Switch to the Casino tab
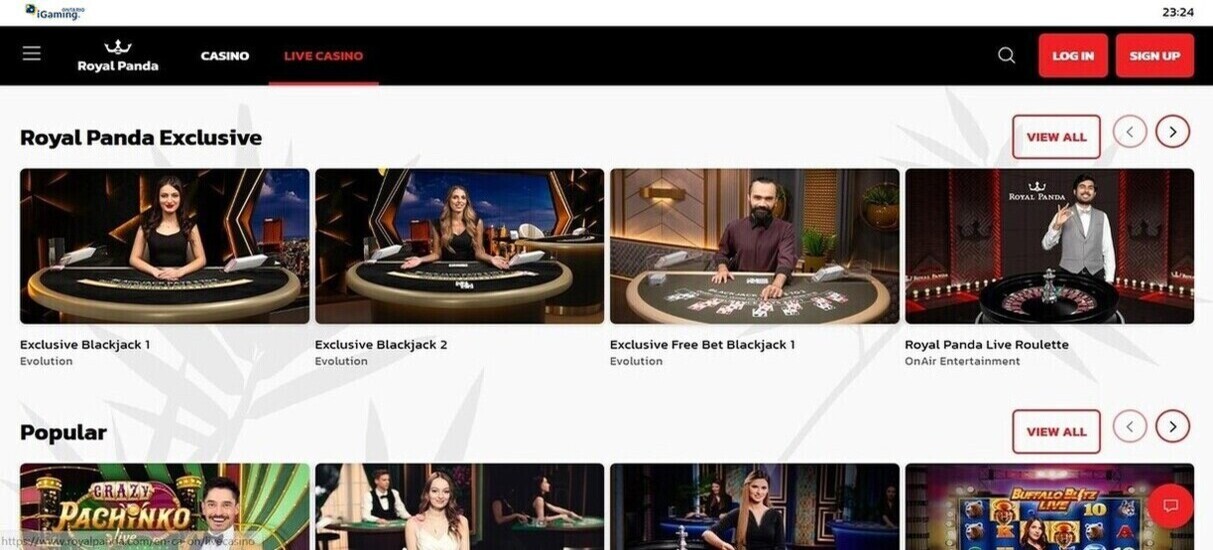Viewport: 1213px width, 550px height. [x=225, y=56]
